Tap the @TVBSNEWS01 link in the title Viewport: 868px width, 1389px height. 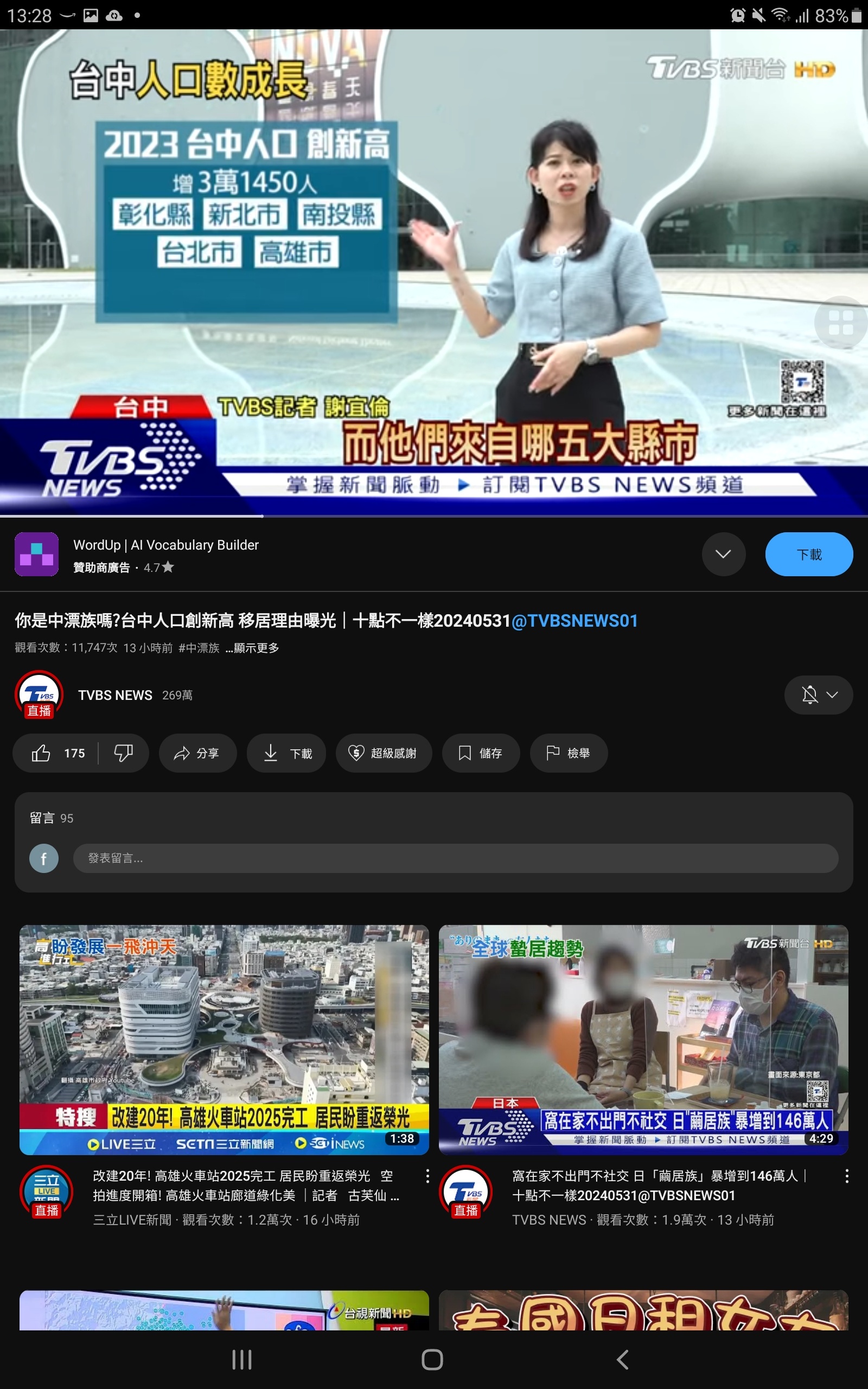tap(574, 621)
